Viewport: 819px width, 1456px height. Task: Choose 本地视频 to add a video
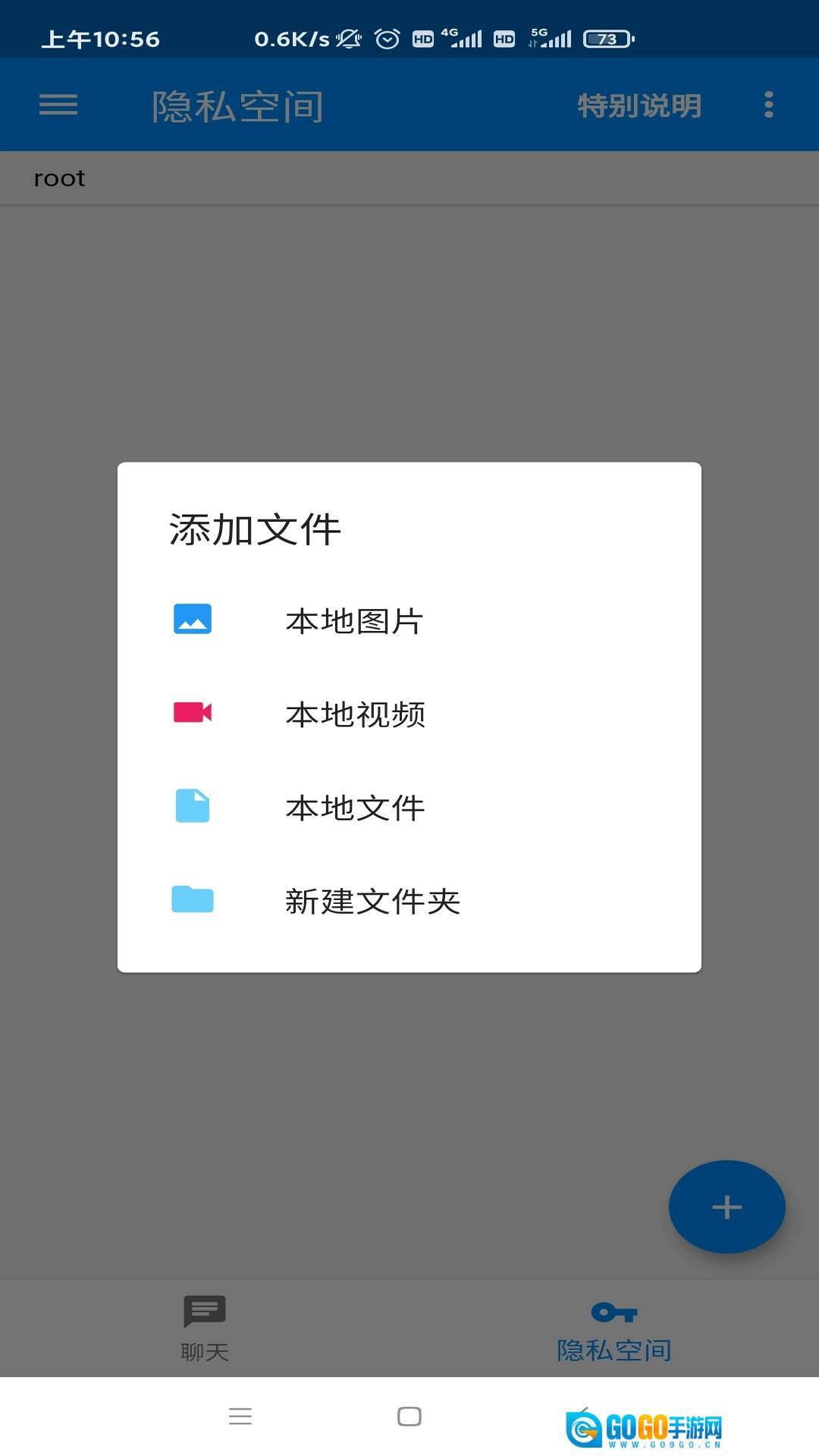click(354, 714)
